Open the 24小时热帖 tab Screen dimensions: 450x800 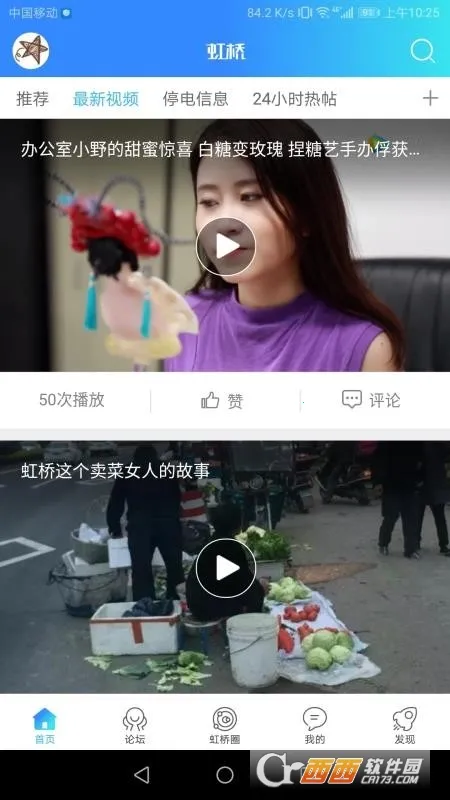(294, 98)
